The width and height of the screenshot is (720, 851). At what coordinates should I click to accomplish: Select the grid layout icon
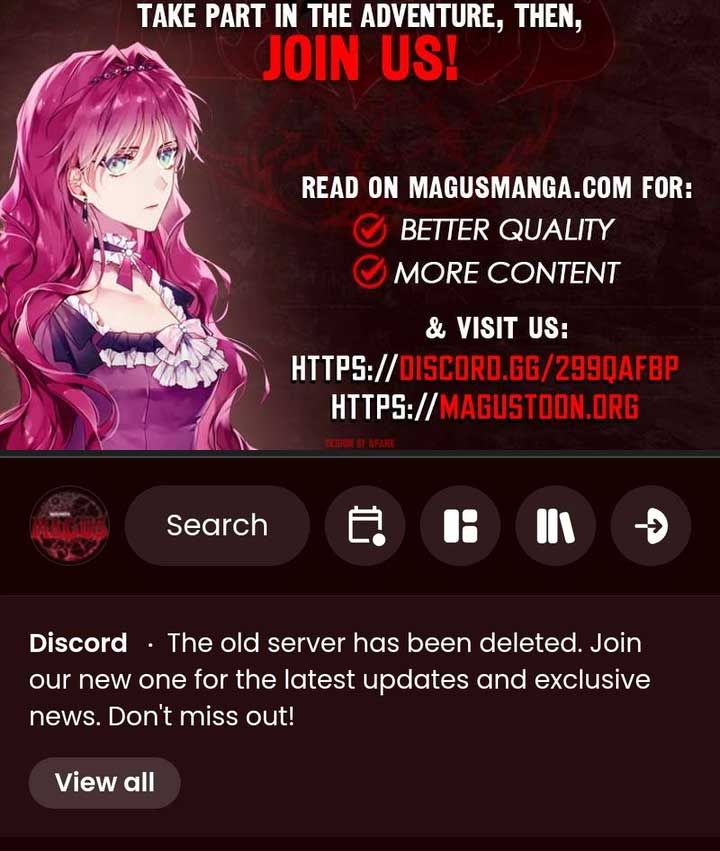point(459,525)
